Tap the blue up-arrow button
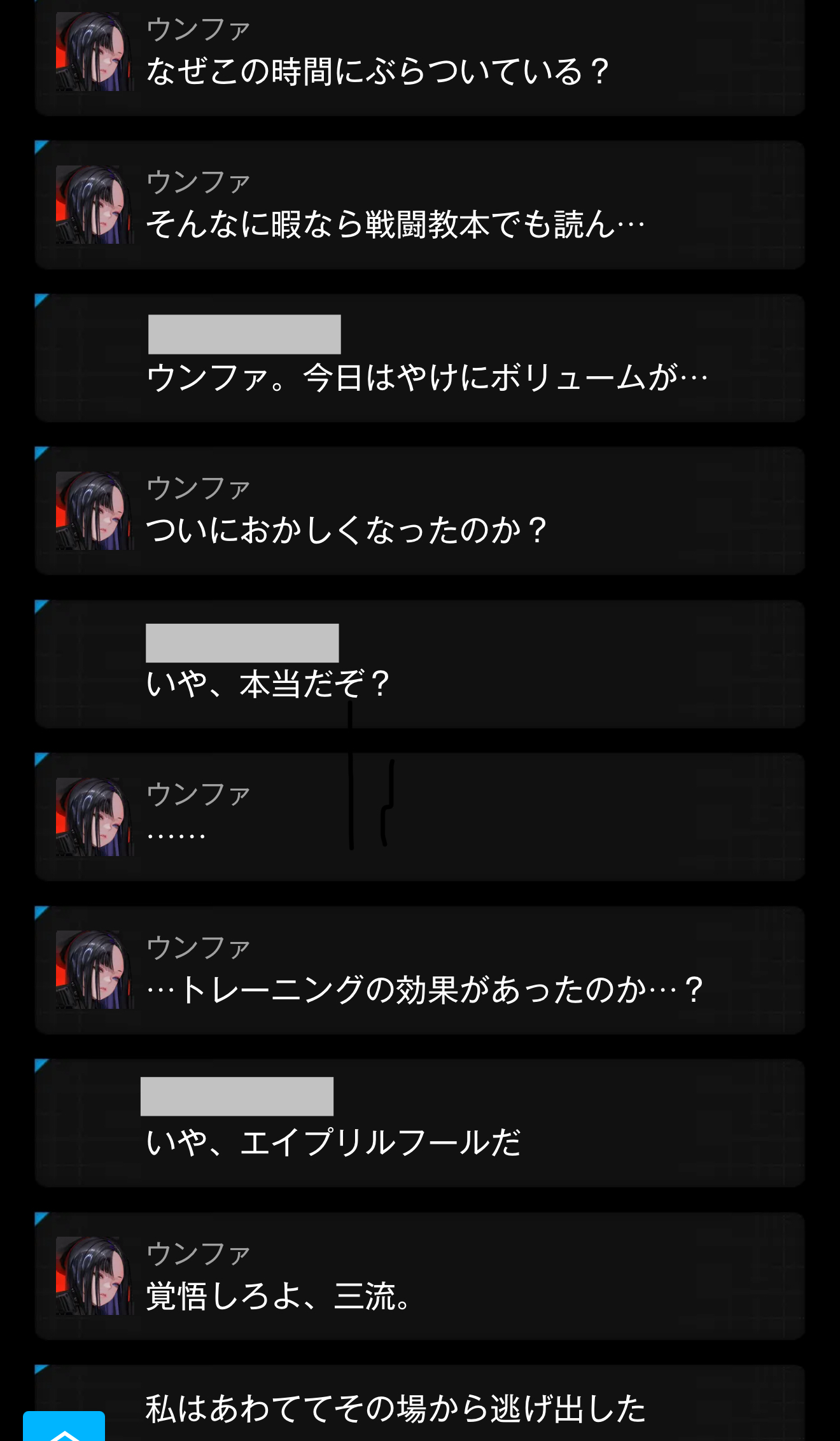840x1441 pixels. 64,1427
